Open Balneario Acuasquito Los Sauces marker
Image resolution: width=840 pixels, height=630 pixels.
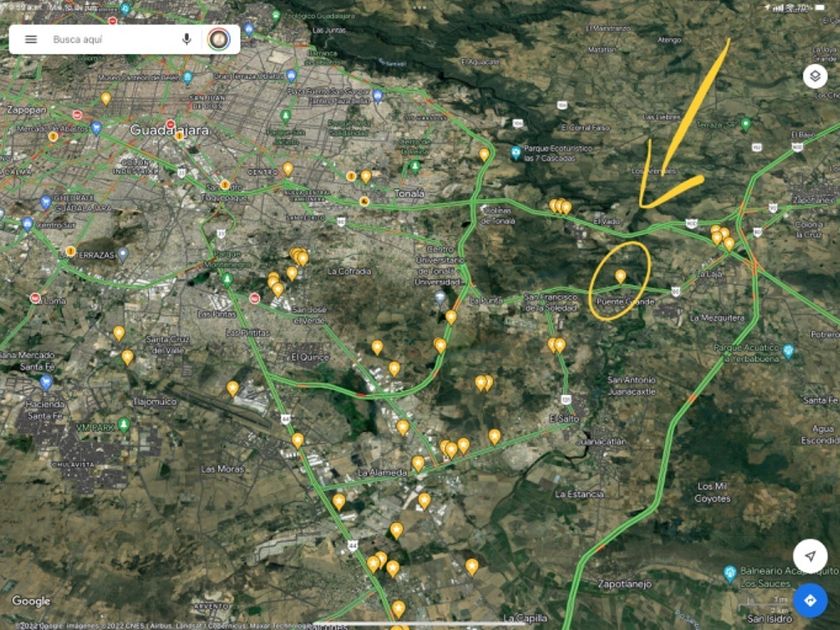coord(731,575)
